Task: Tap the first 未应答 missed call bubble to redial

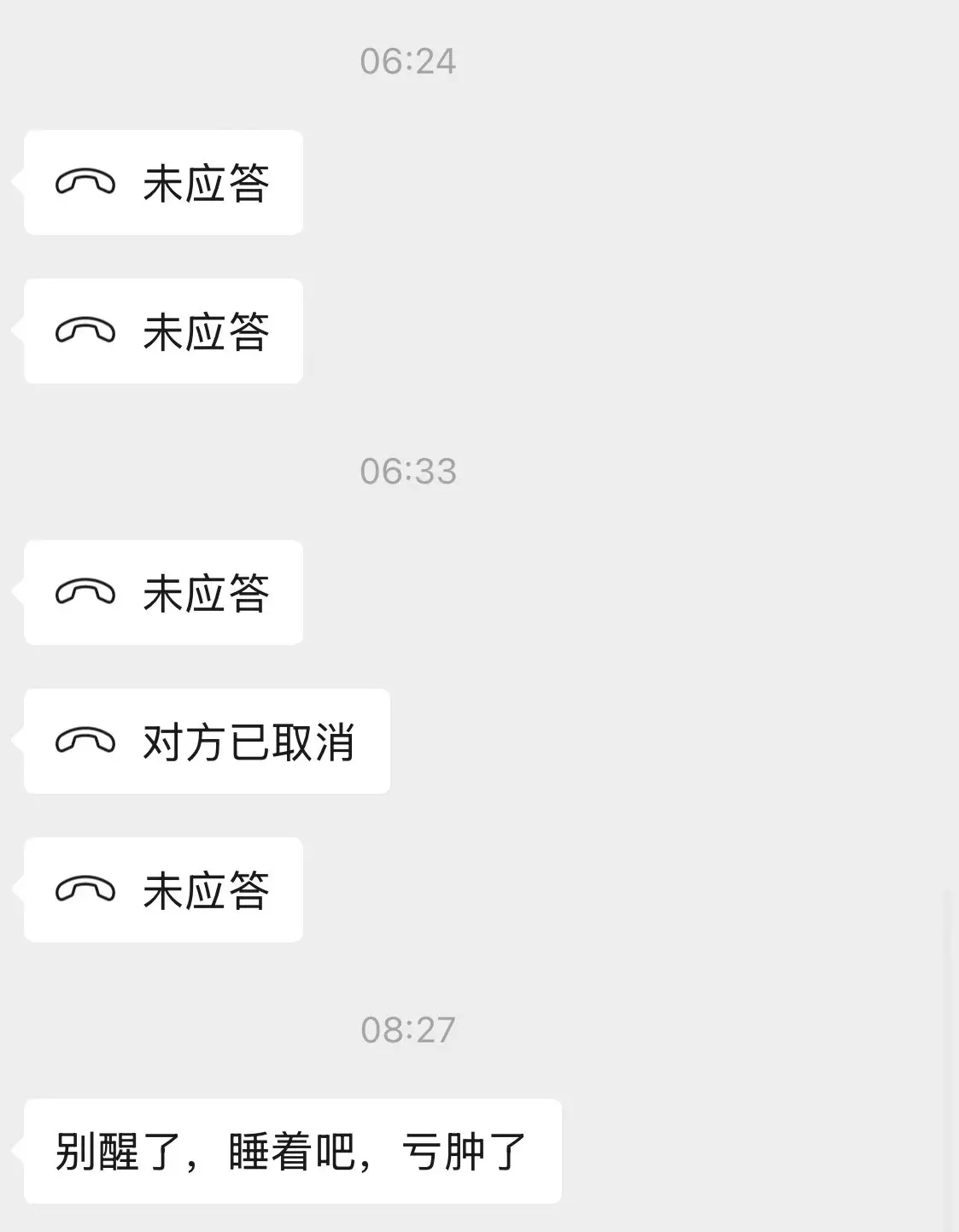Action: pos(162,183)
